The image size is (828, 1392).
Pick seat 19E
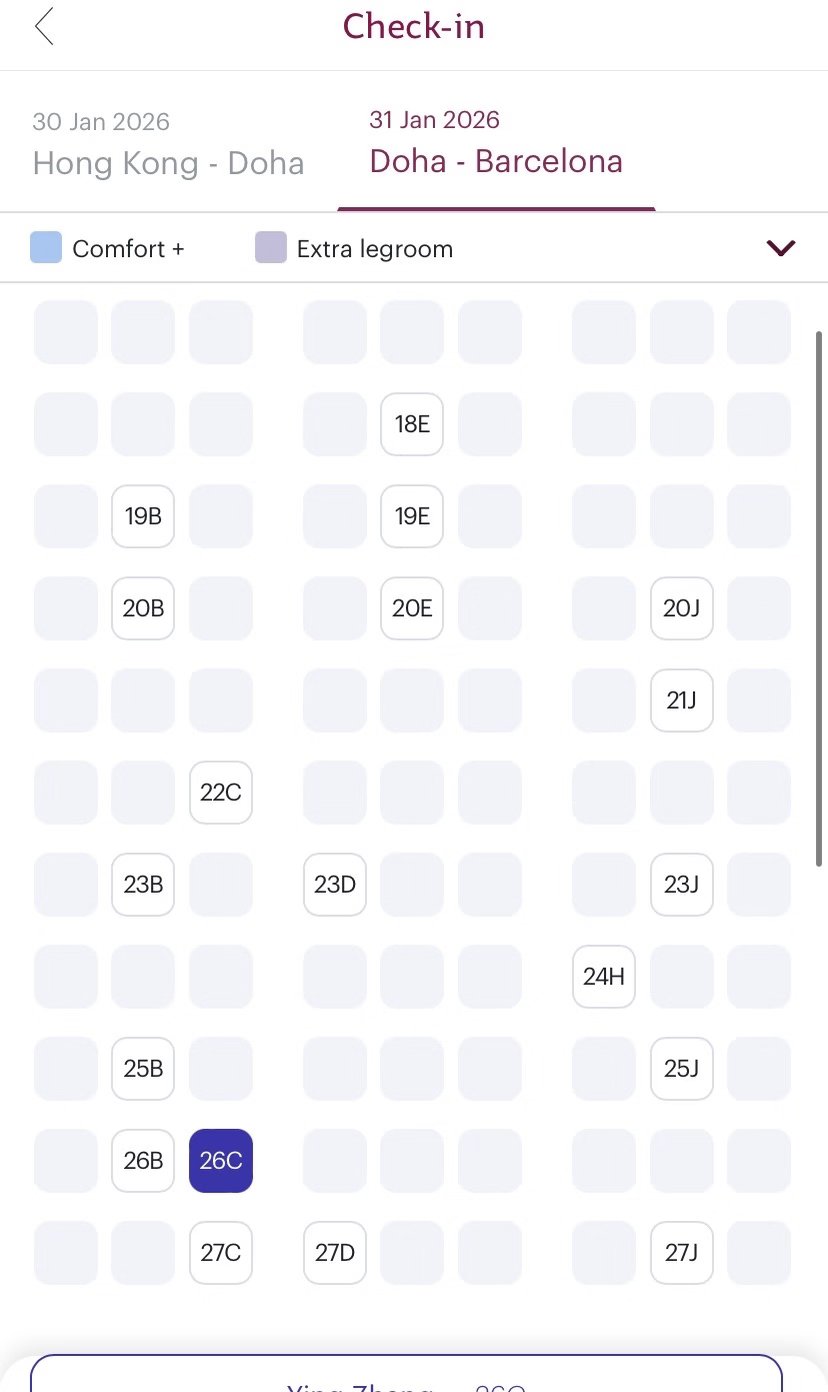tap(412, 516)
